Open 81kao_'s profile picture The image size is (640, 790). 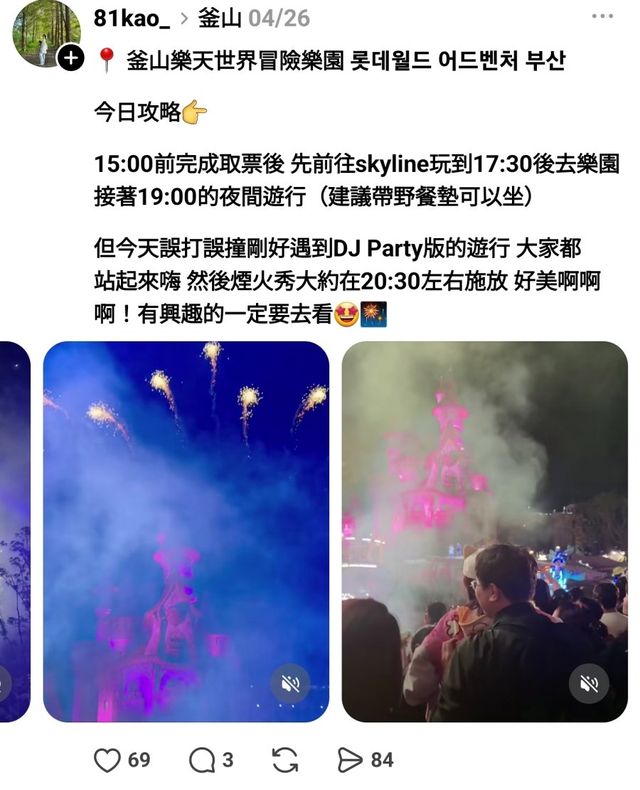click(x=46, y=34)
